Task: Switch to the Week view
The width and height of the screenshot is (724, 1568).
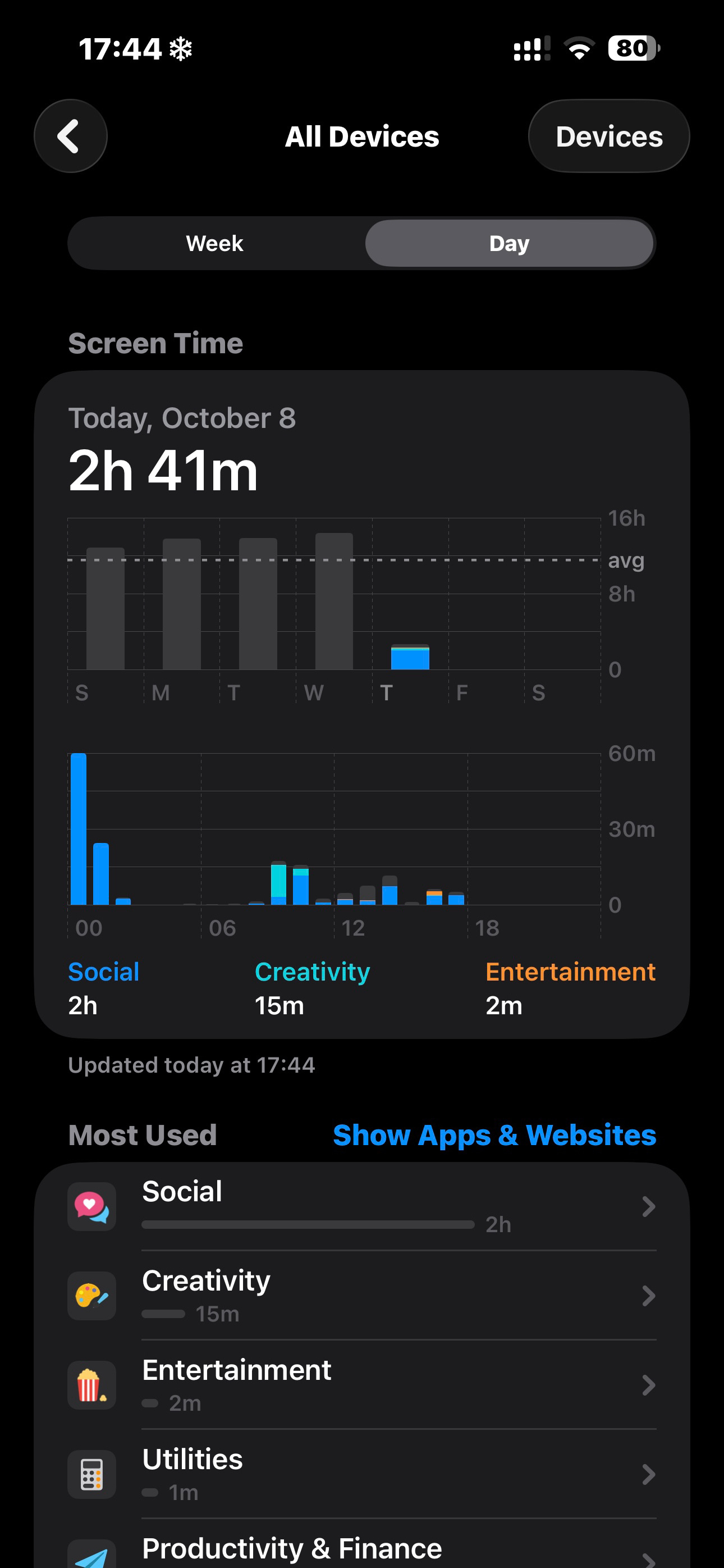Action: click(215, 244)
